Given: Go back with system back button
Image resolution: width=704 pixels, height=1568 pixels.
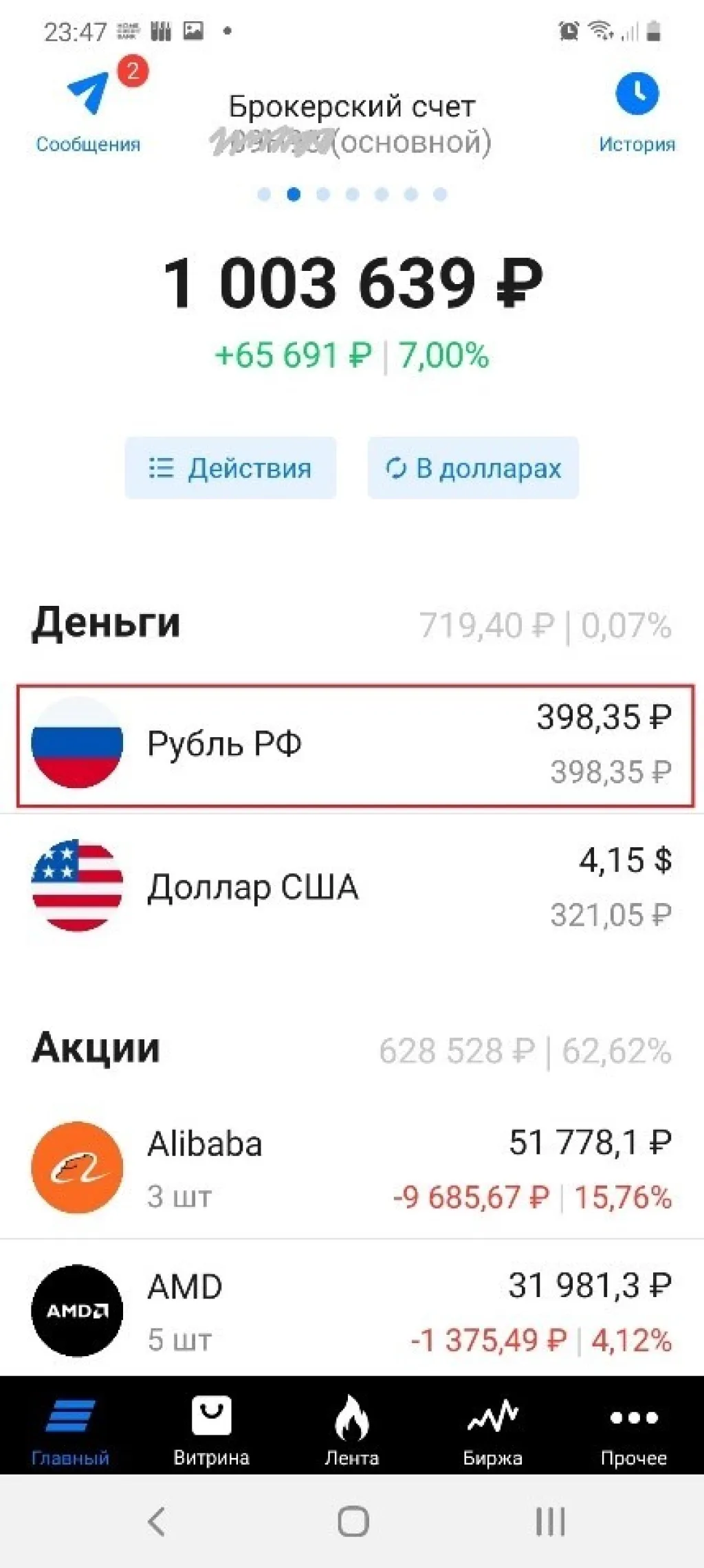Looking at the screenshot, I should [157, 1521].
